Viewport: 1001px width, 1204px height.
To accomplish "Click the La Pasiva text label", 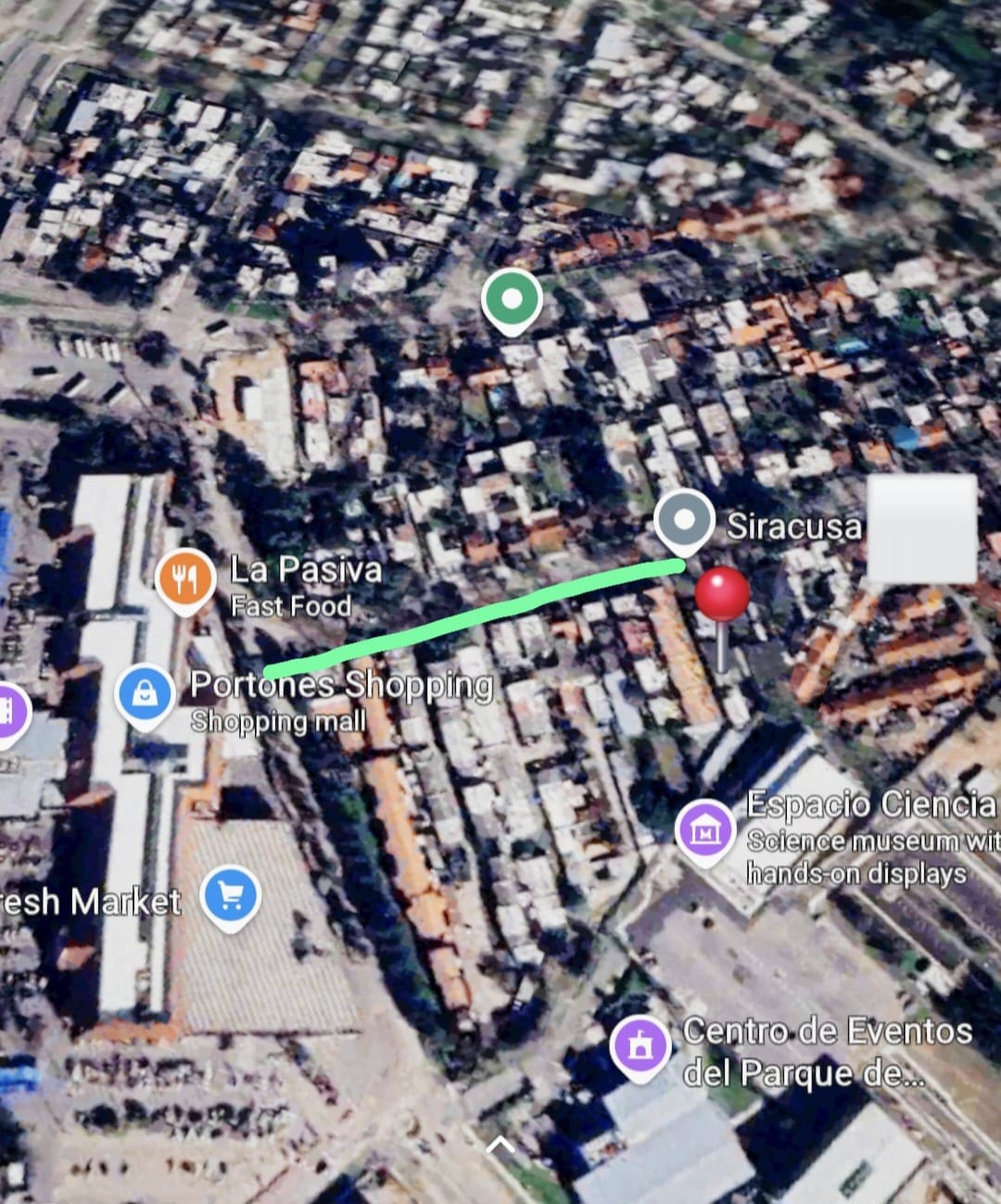I will pyautogui.click(x=305, y=572).
